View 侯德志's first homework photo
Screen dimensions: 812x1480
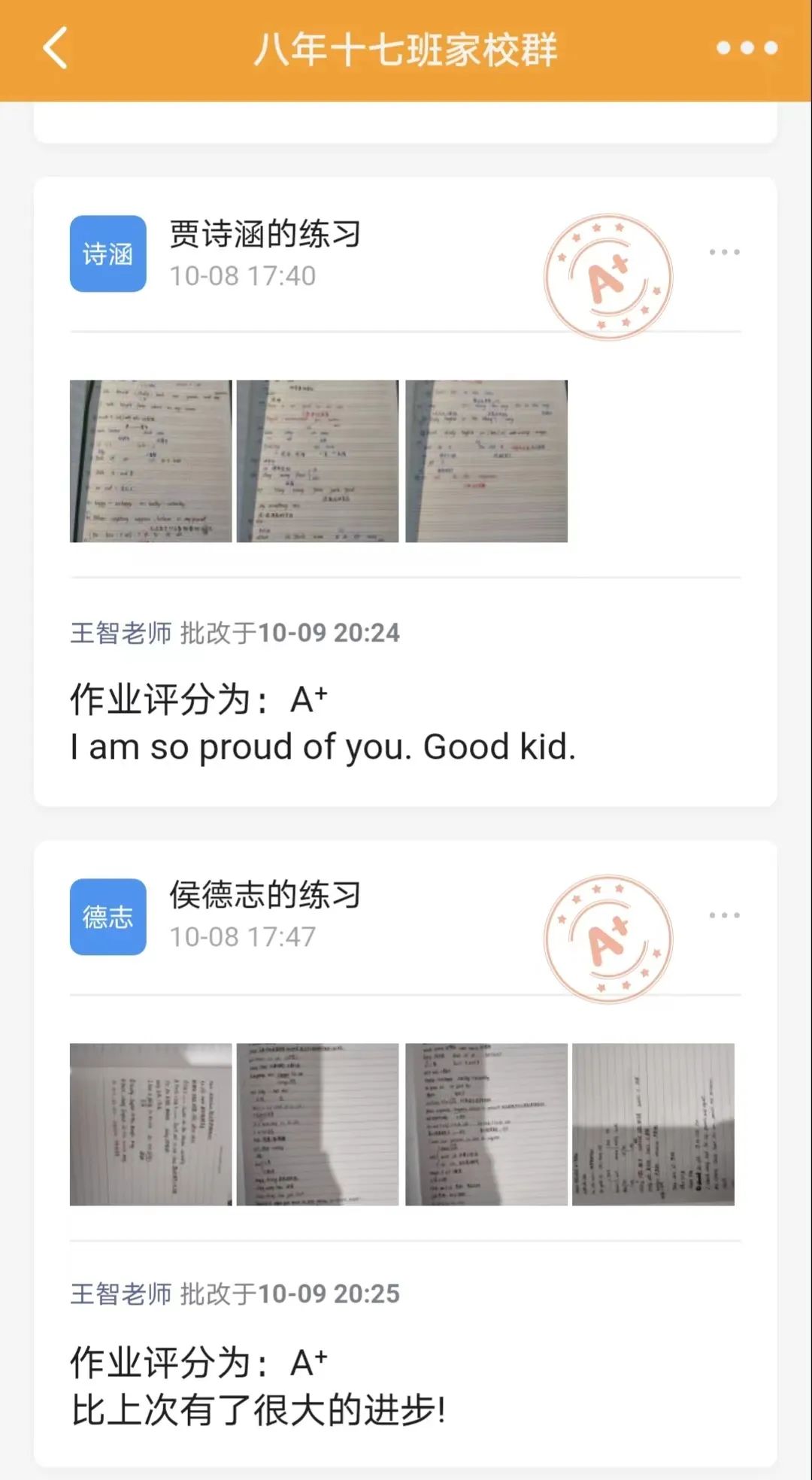tap(151, 1124)
